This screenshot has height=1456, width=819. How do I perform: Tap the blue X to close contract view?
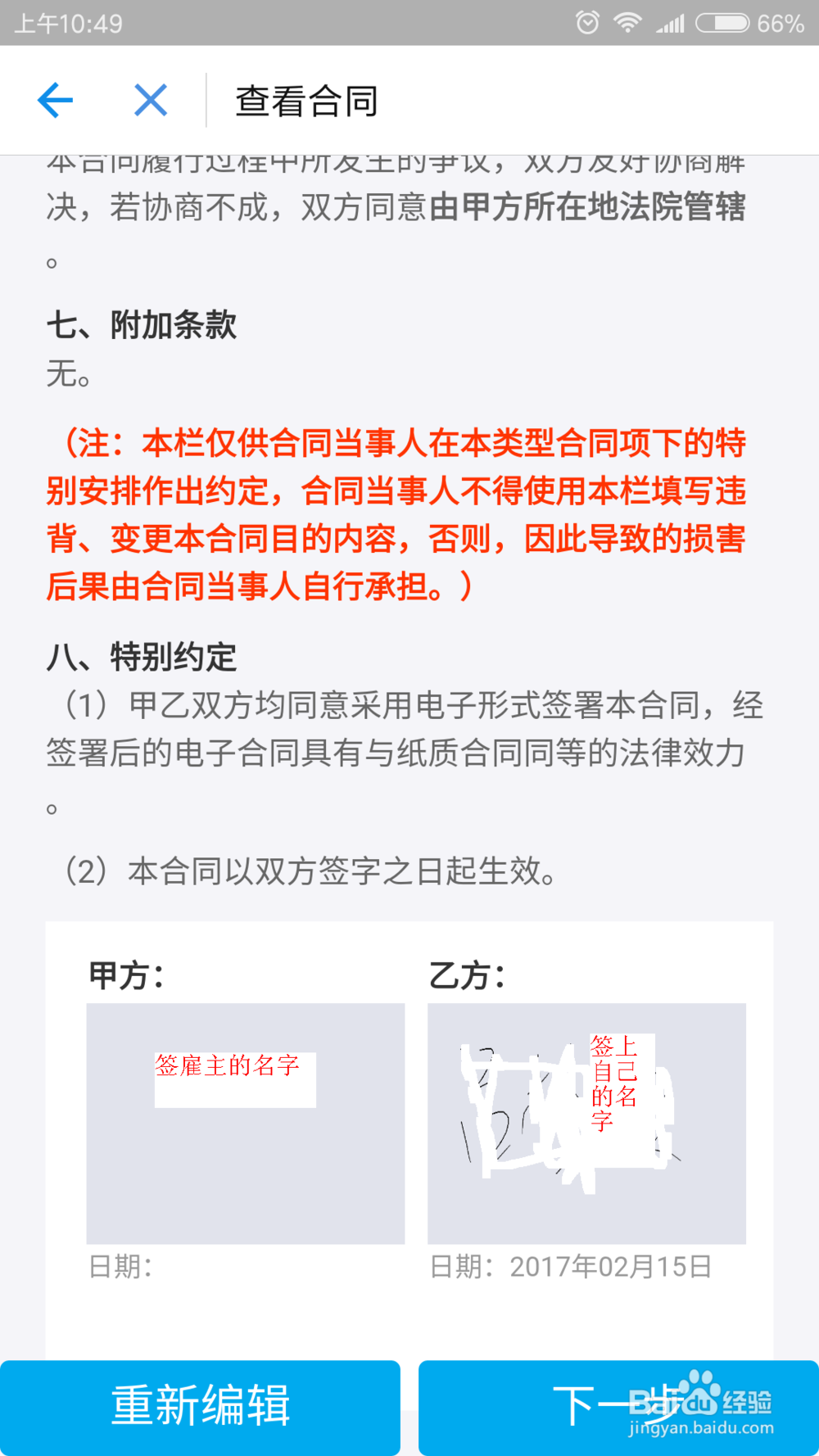coord(150,100)
